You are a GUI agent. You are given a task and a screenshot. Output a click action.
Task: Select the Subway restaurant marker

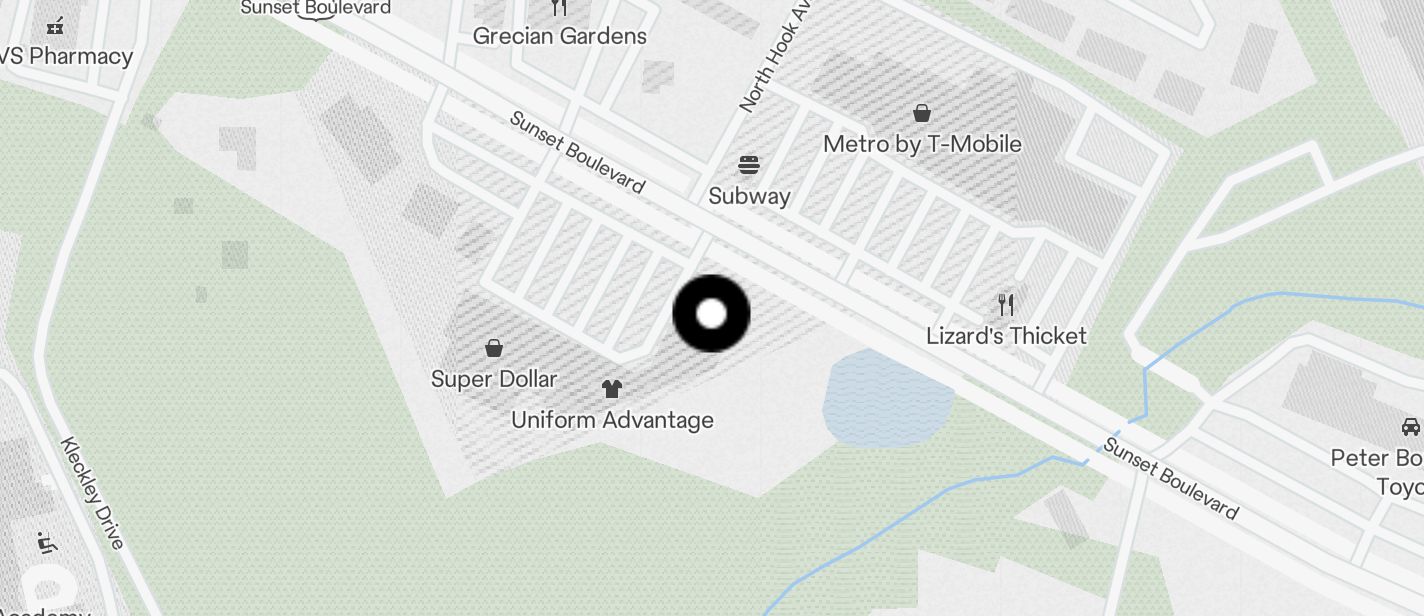point(749,166)
